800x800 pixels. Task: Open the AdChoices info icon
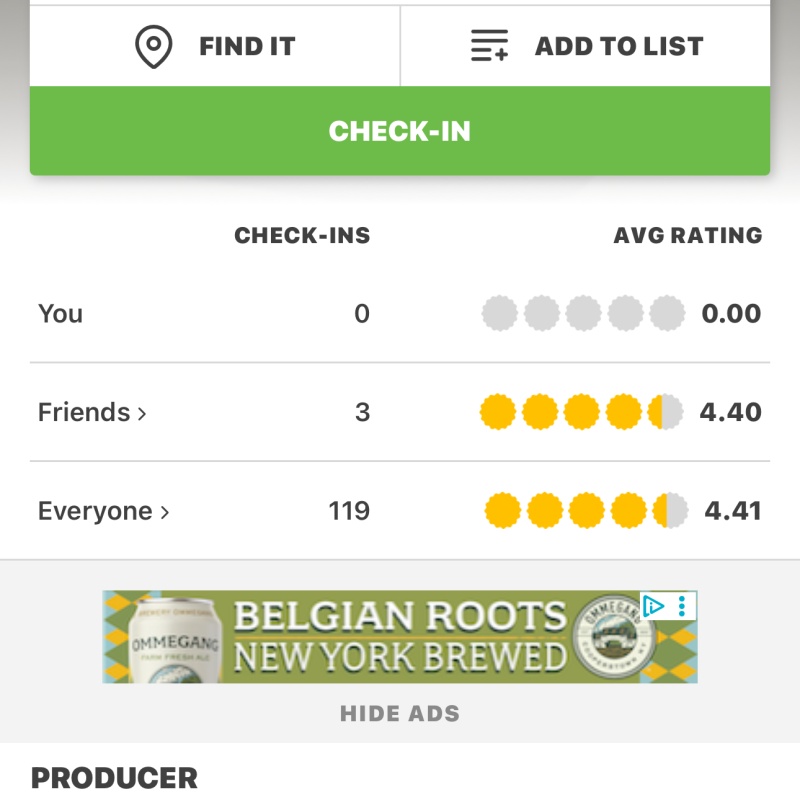[x=653, y=606]
